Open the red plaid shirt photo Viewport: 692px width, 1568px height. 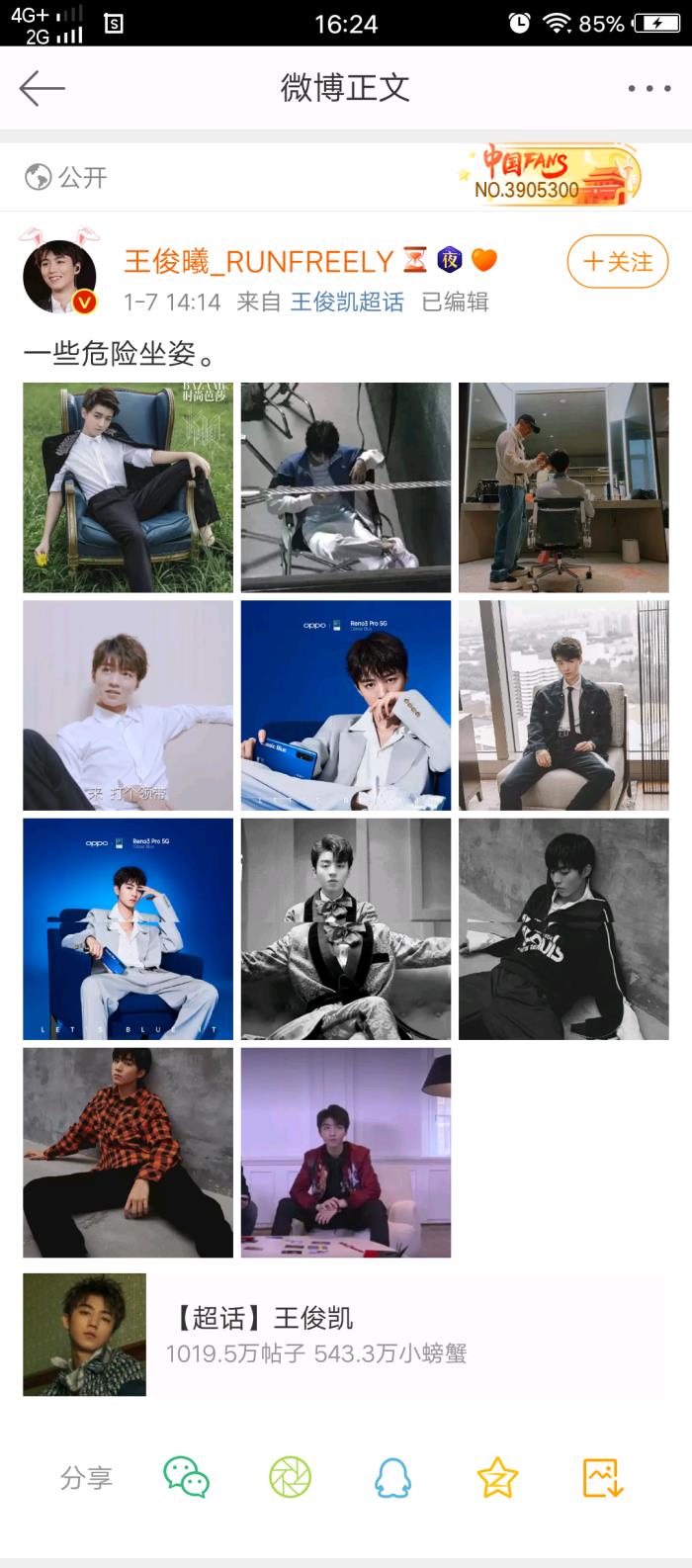[128, 1153]
